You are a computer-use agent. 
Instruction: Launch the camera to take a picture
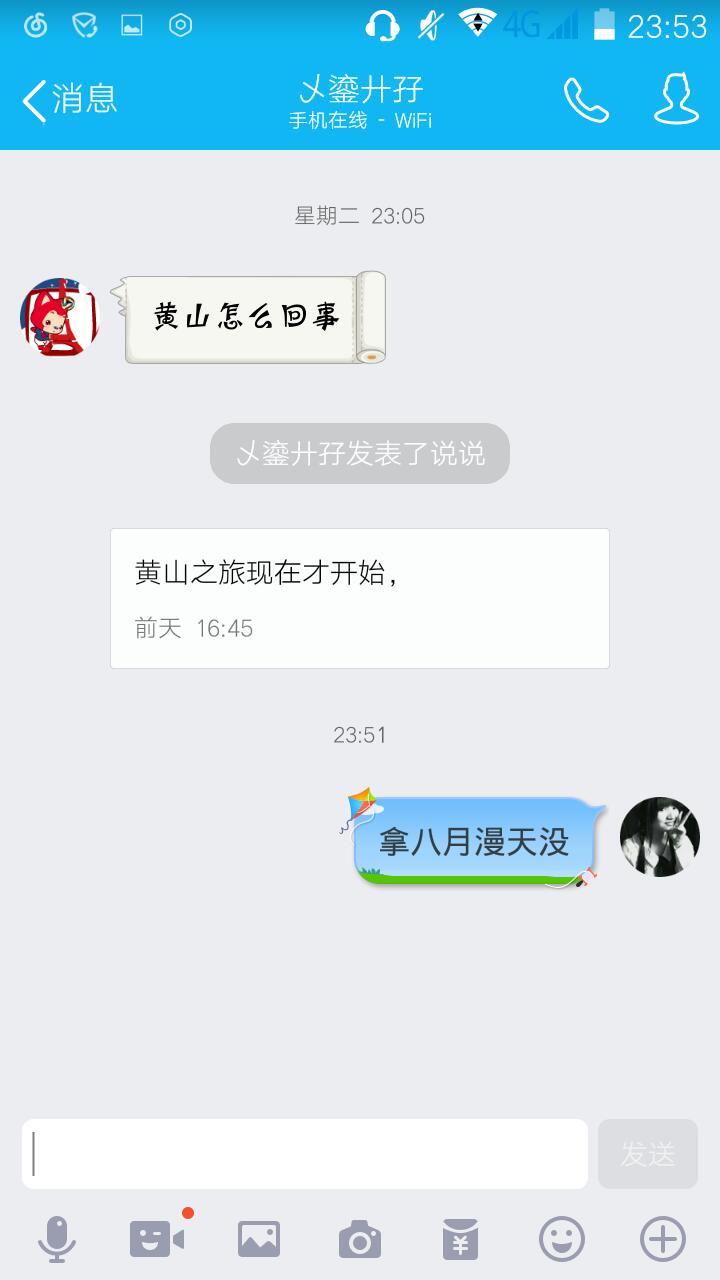360,1240
